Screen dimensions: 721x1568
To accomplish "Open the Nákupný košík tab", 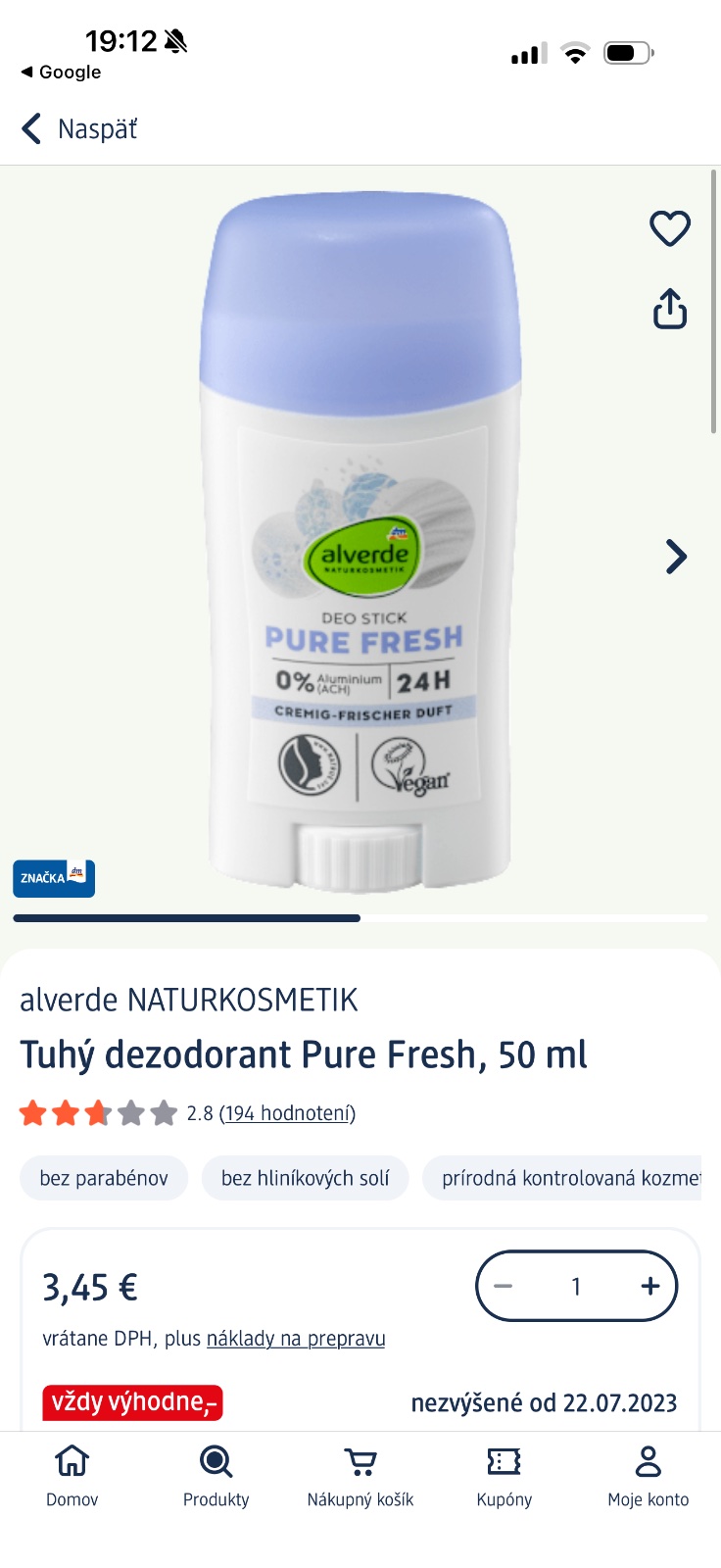I will 360,1475.
